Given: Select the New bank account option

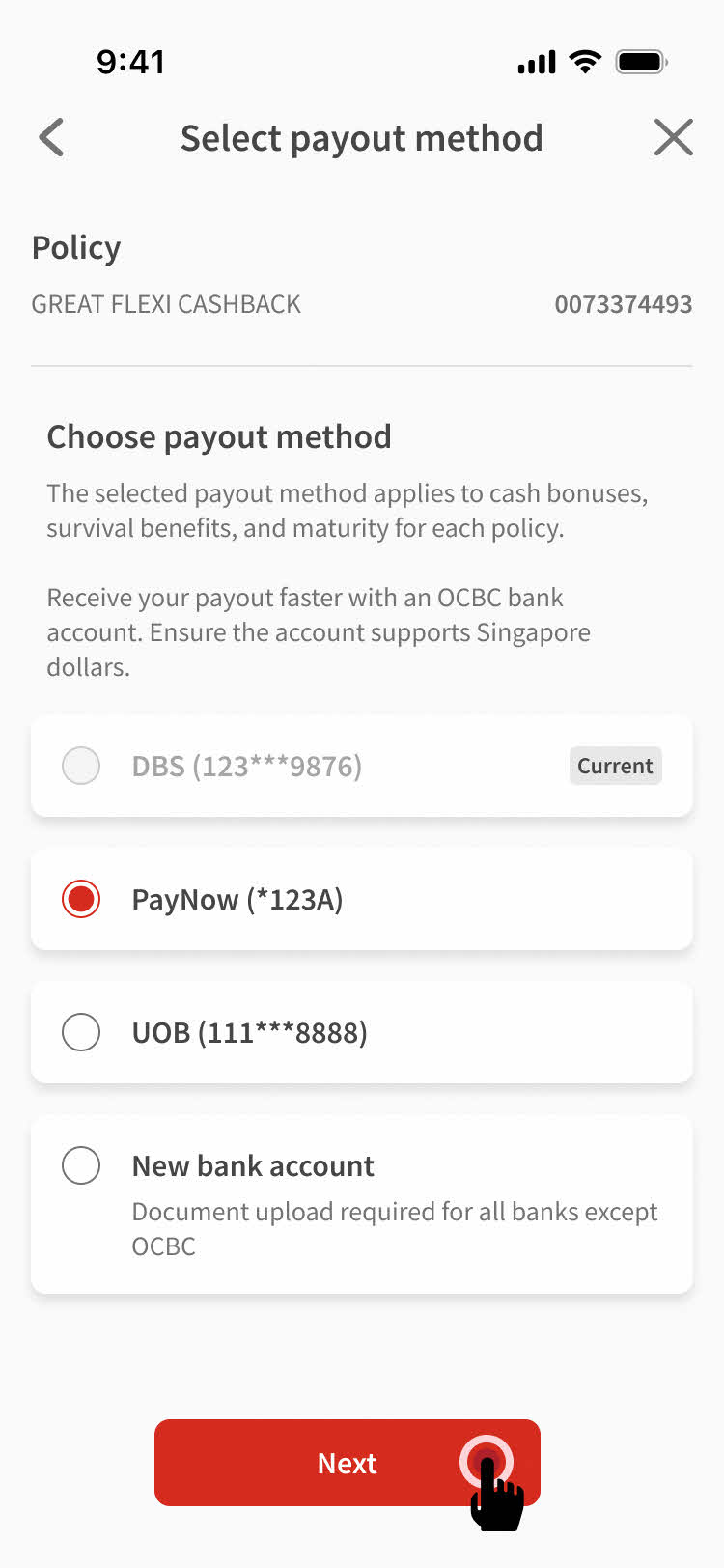Looking at the screenshot, I should [x=81, y=1165].
